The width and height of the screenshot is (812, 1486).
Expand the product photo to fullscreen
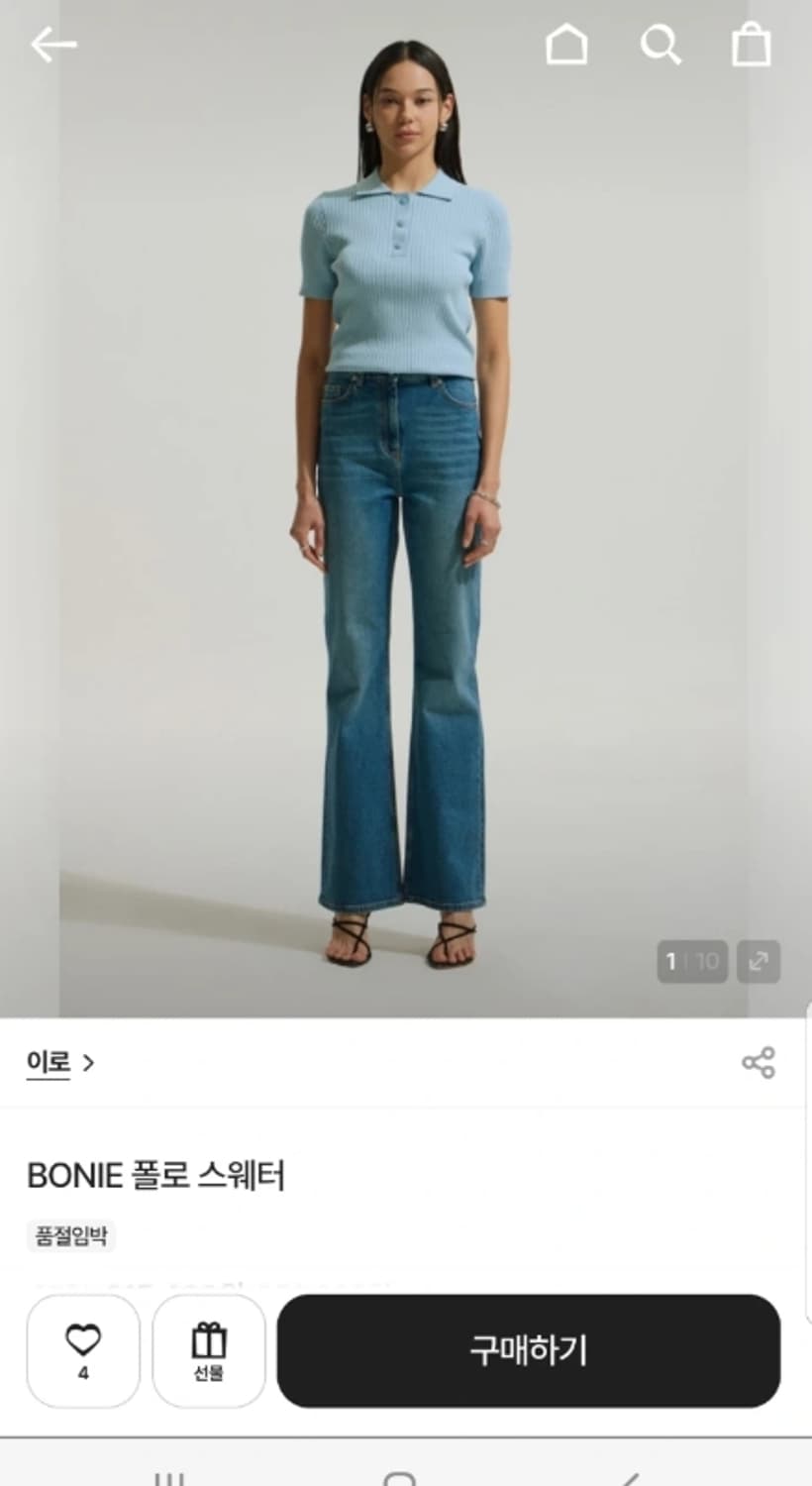coord(758,960)
